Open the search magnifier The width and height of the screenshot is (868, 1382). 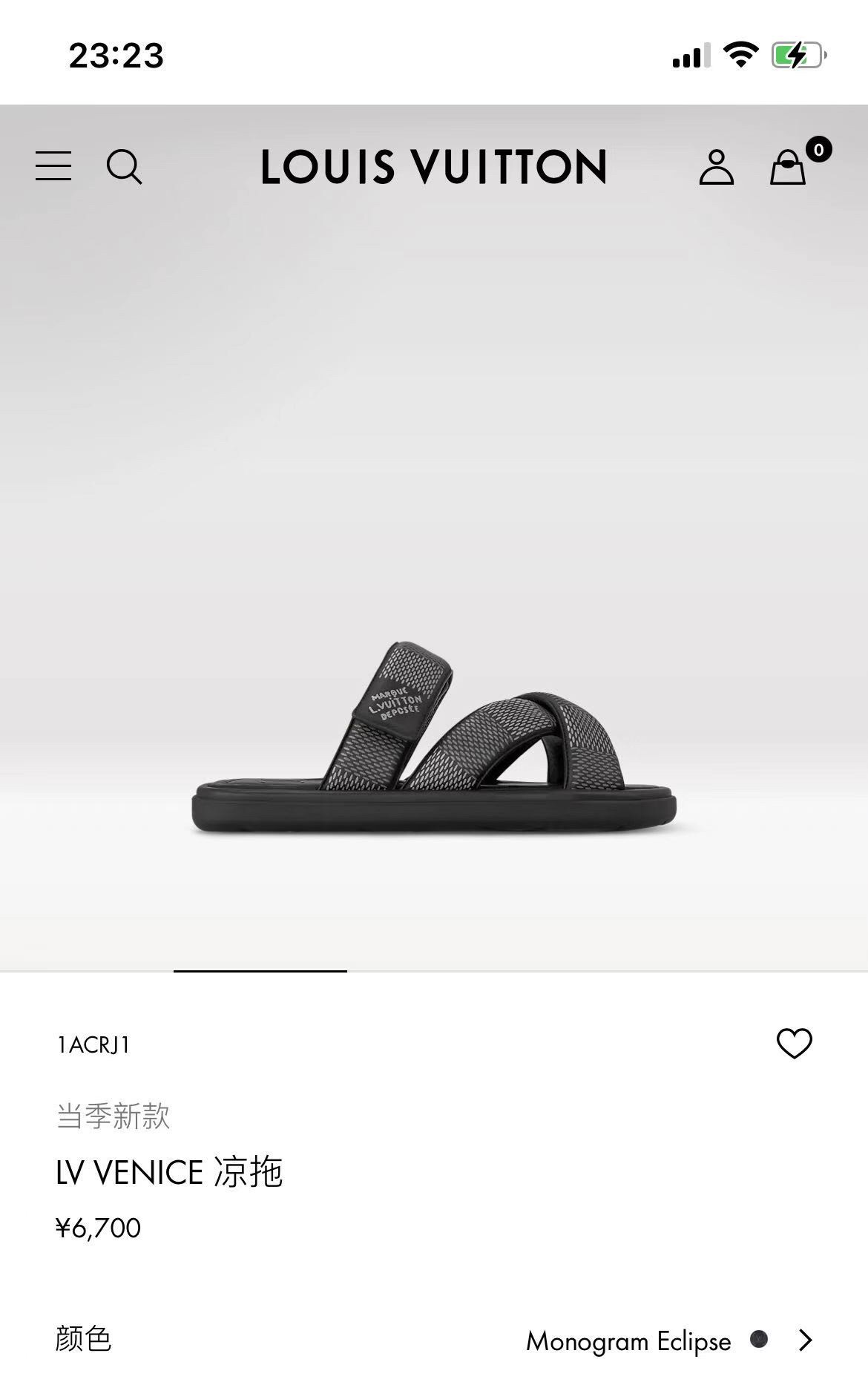coord(124,166)
